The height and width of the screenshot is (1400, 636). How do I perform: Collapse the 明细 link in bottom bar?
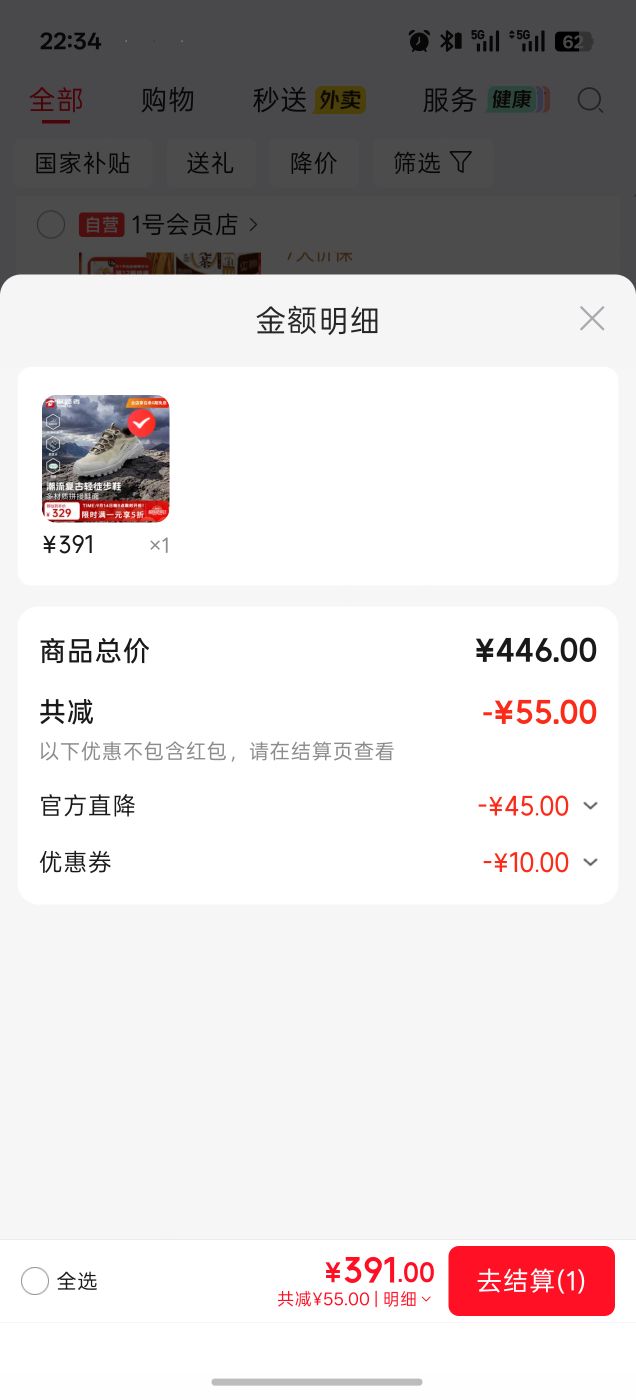pyautogui.click(x=408, y=1299)
